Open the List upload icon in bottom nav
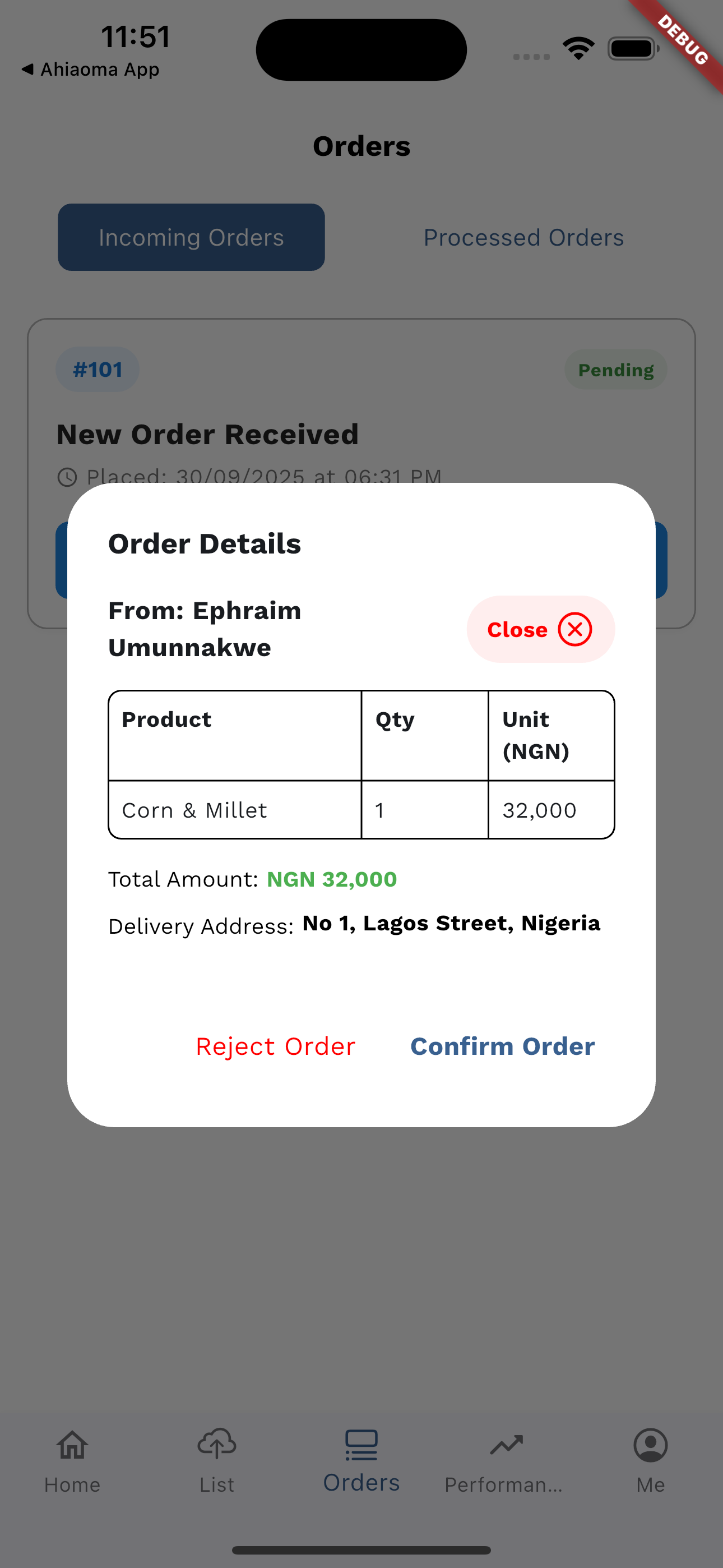Screen dimensions: 723x1568 [x=217, y=1443]
